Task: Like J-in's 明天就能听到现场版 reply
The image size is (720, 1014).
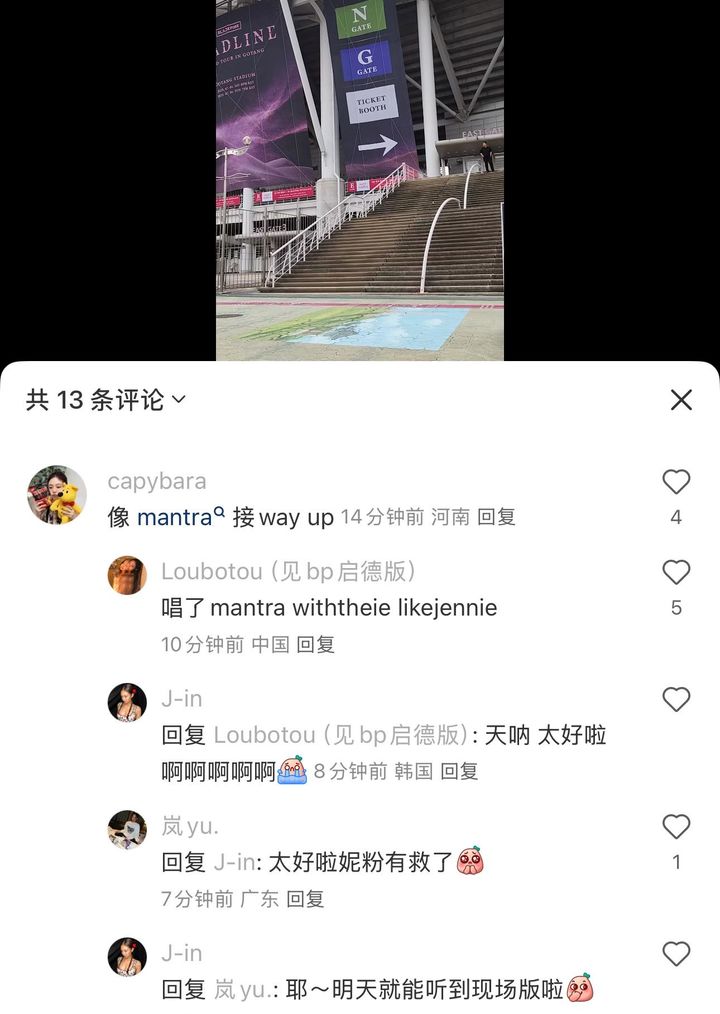Action: tap(676, 954)
